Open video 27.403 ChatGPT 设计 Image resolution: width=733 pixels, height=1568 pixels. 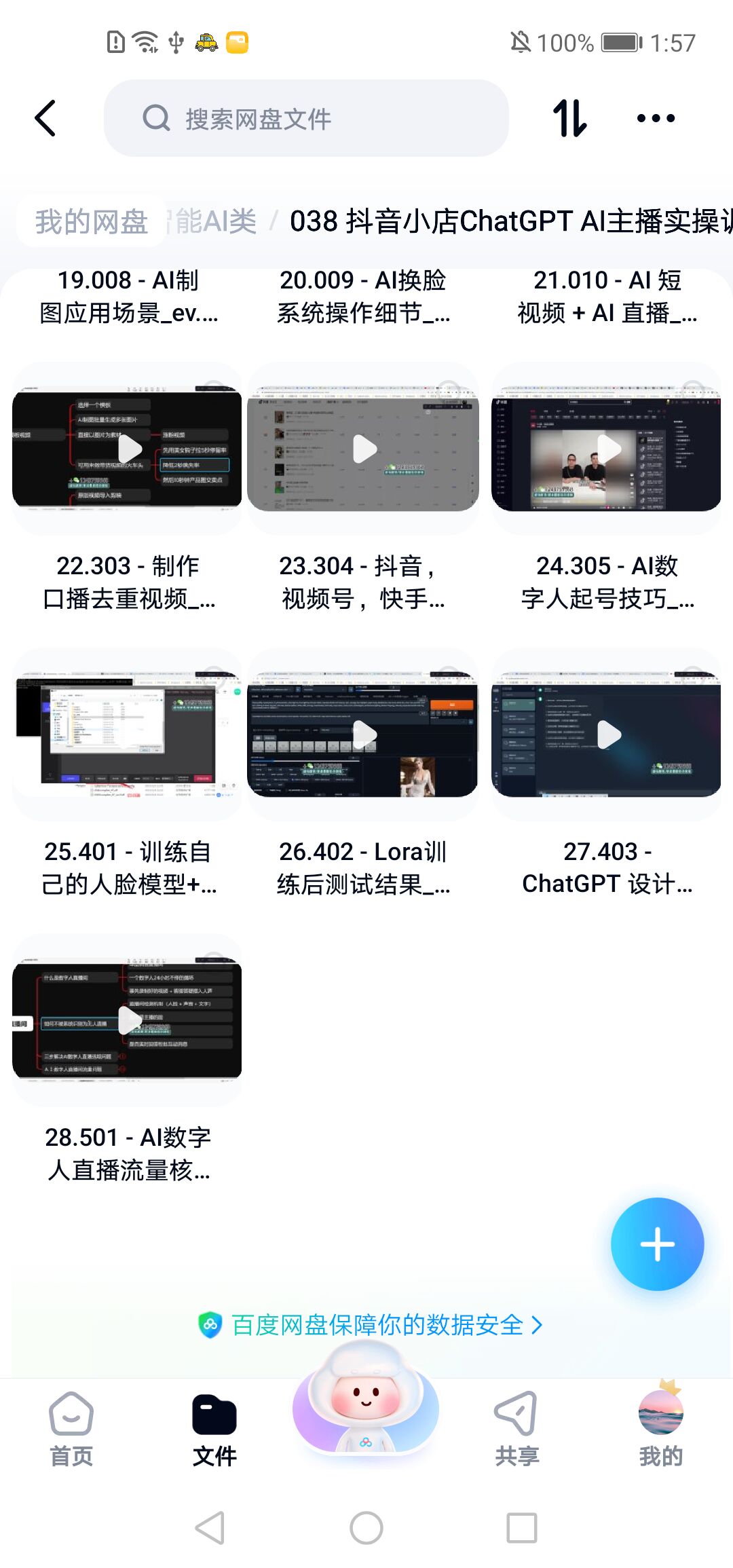click(x=606, y=734)
